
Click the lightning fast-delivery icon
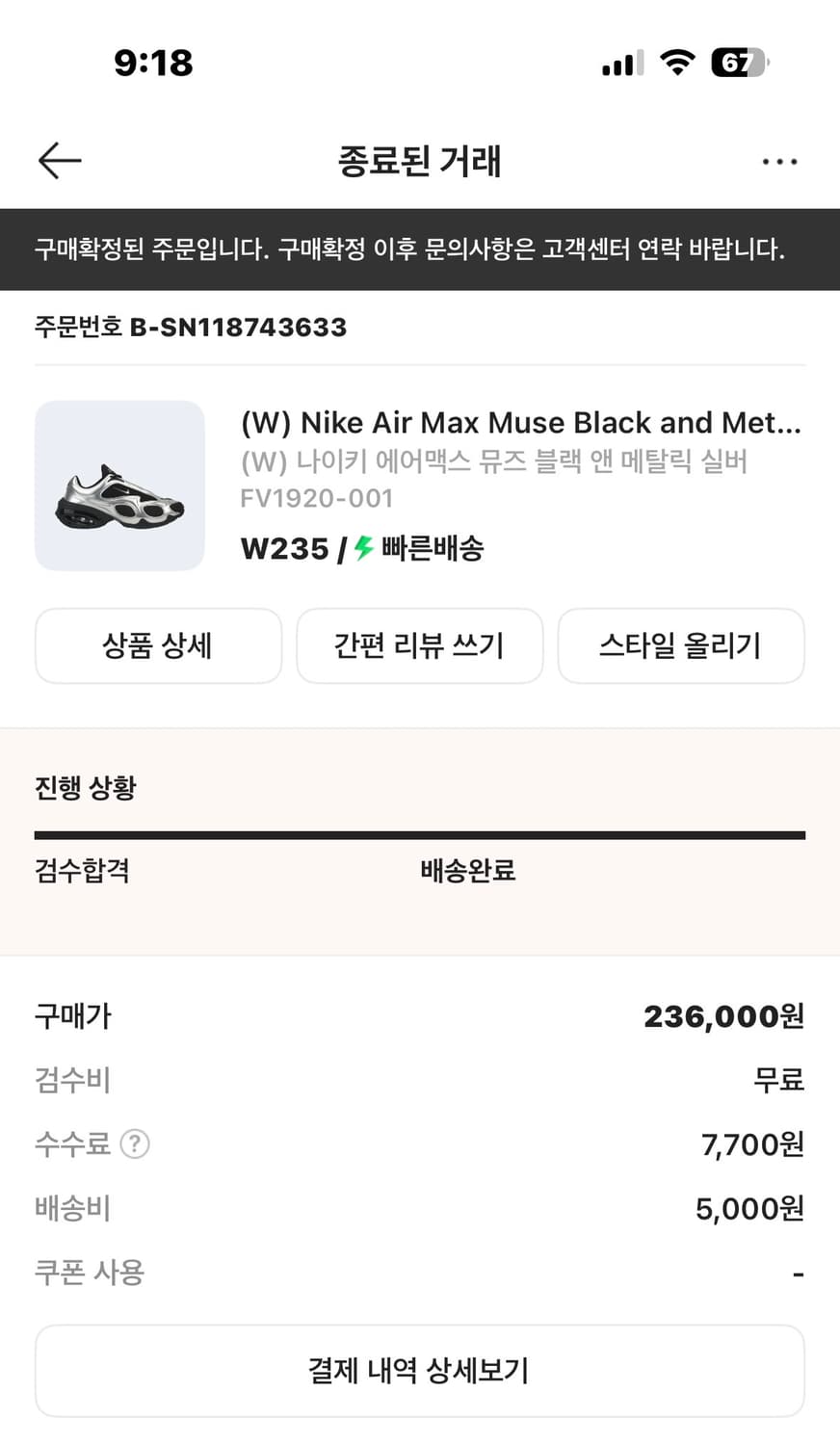(x=362, y=548)
